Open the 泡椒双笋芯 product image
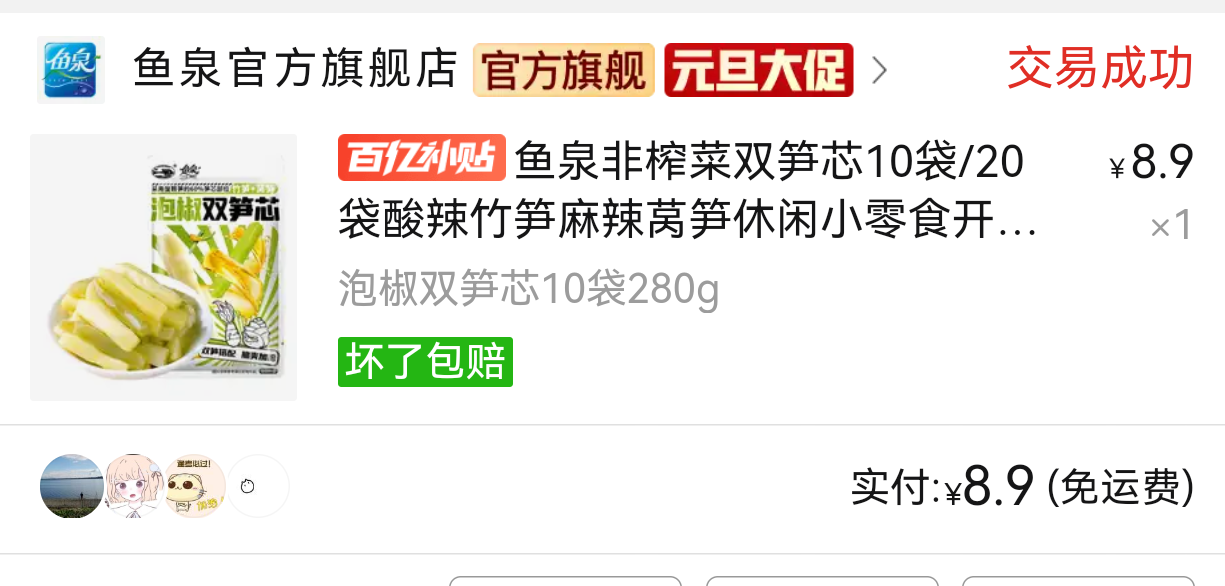 point(163,267)
